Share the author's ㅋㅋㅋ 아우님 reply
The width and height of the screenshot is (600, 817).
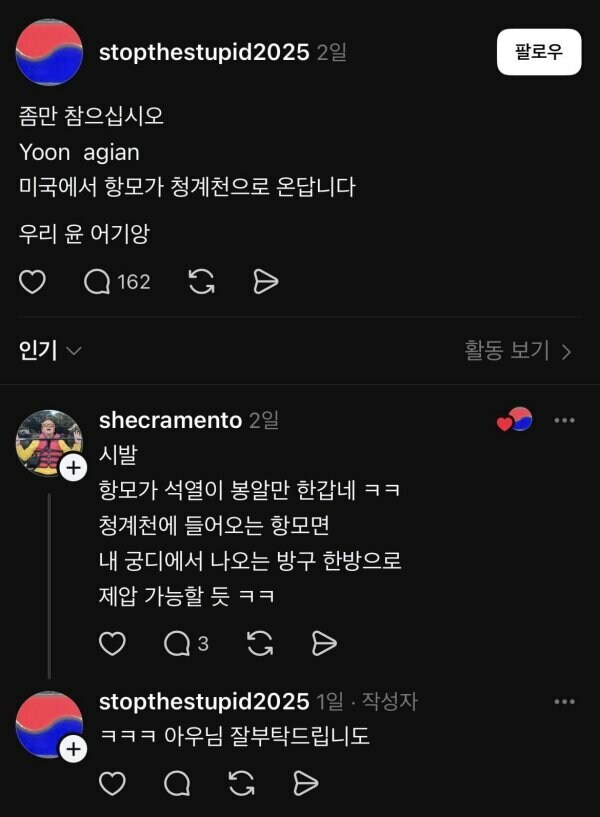[x=305, y=782]
